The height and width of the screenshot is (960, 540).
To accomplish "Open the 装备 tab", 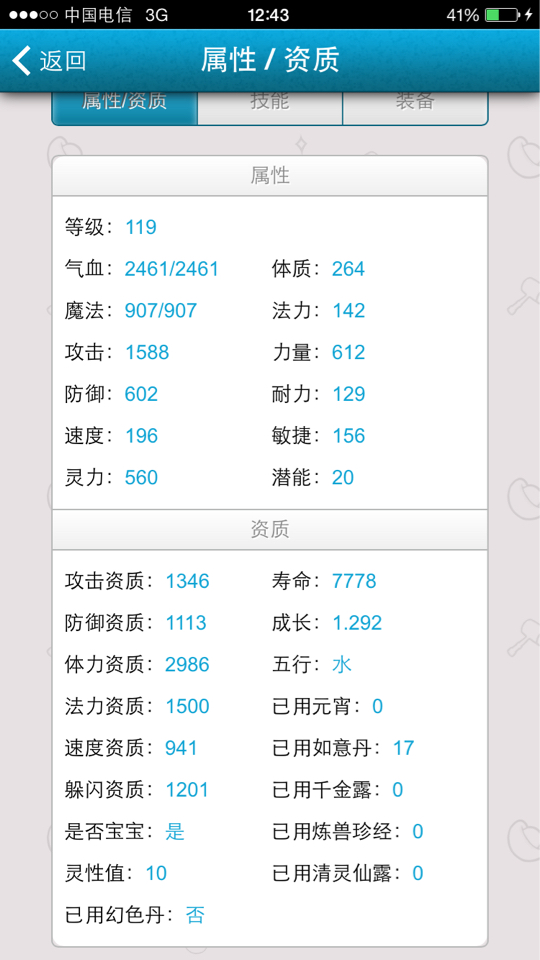I will [415, 108].
